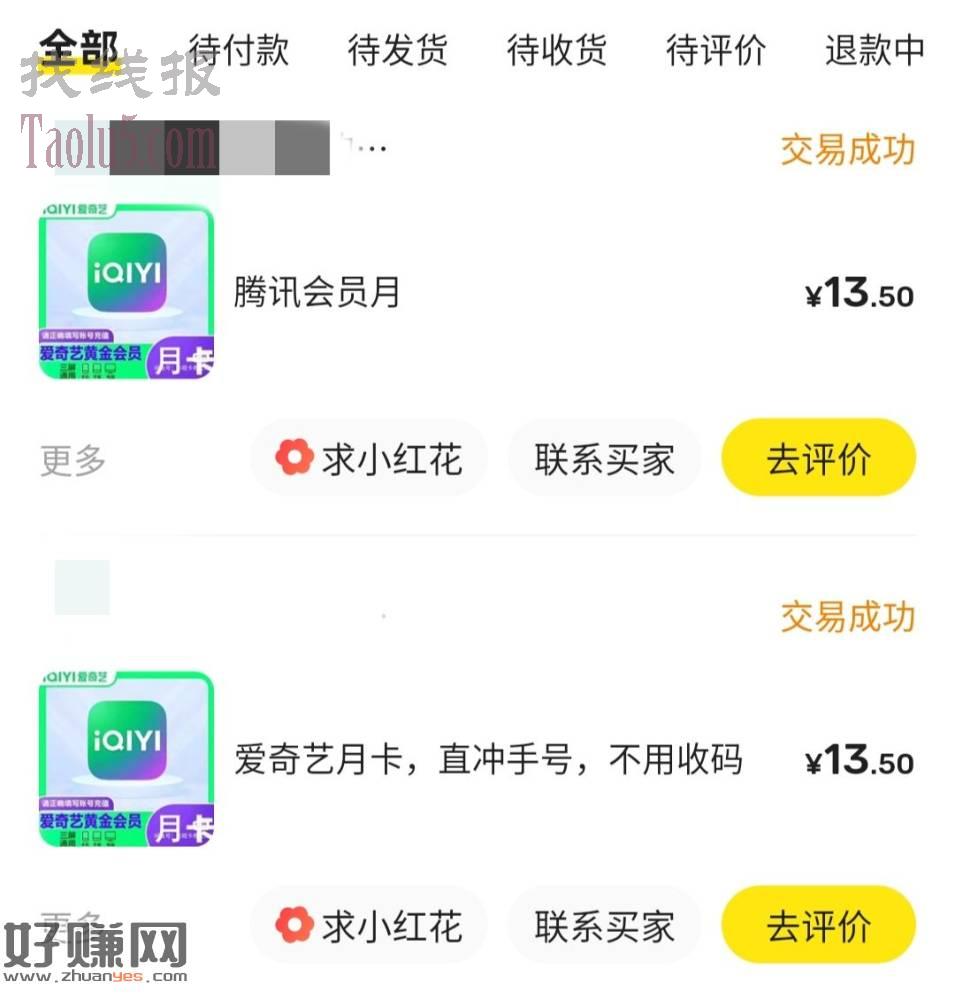Open the 待发货 tab
The image size is (955, 1000).
[x=397, y=50]
